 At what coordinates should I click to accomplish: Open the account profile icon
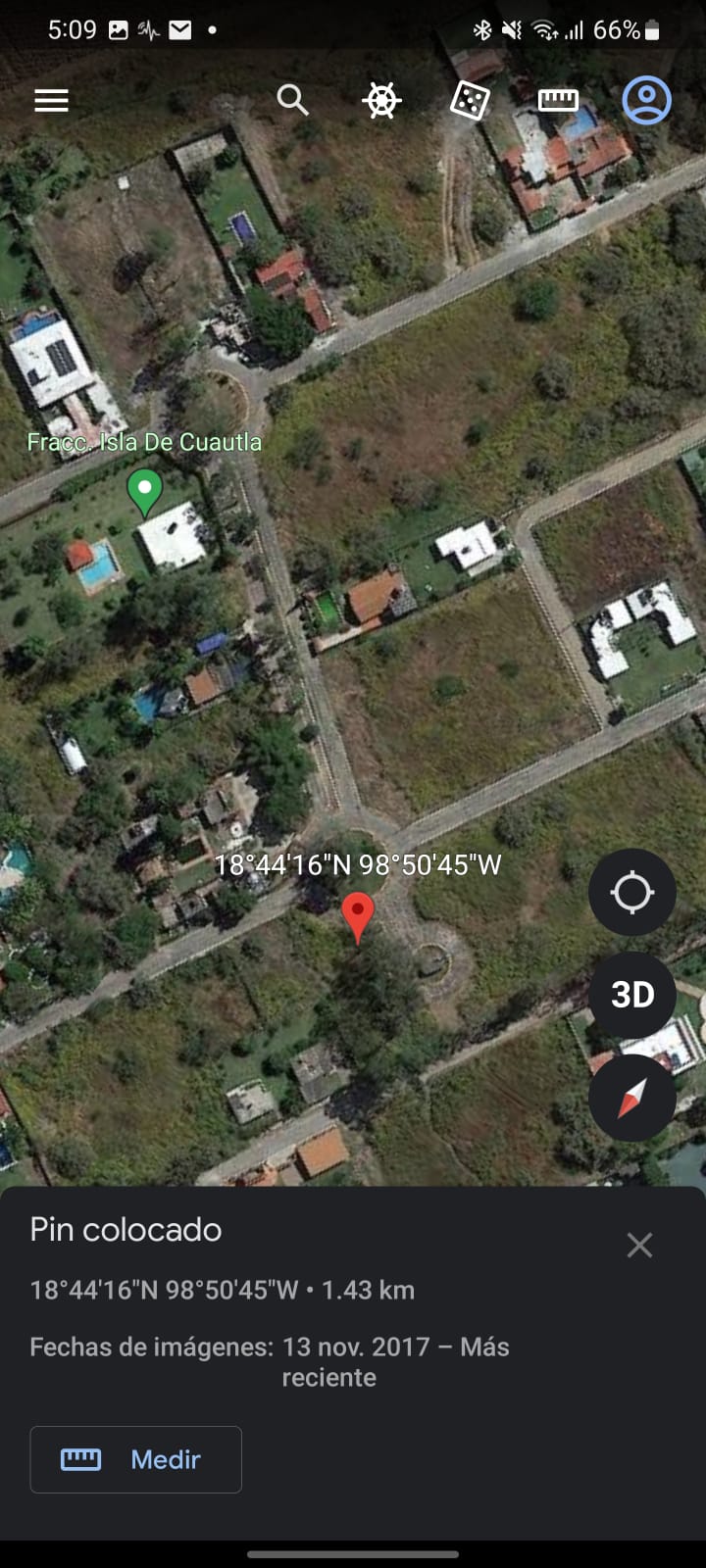pos(646,100)
